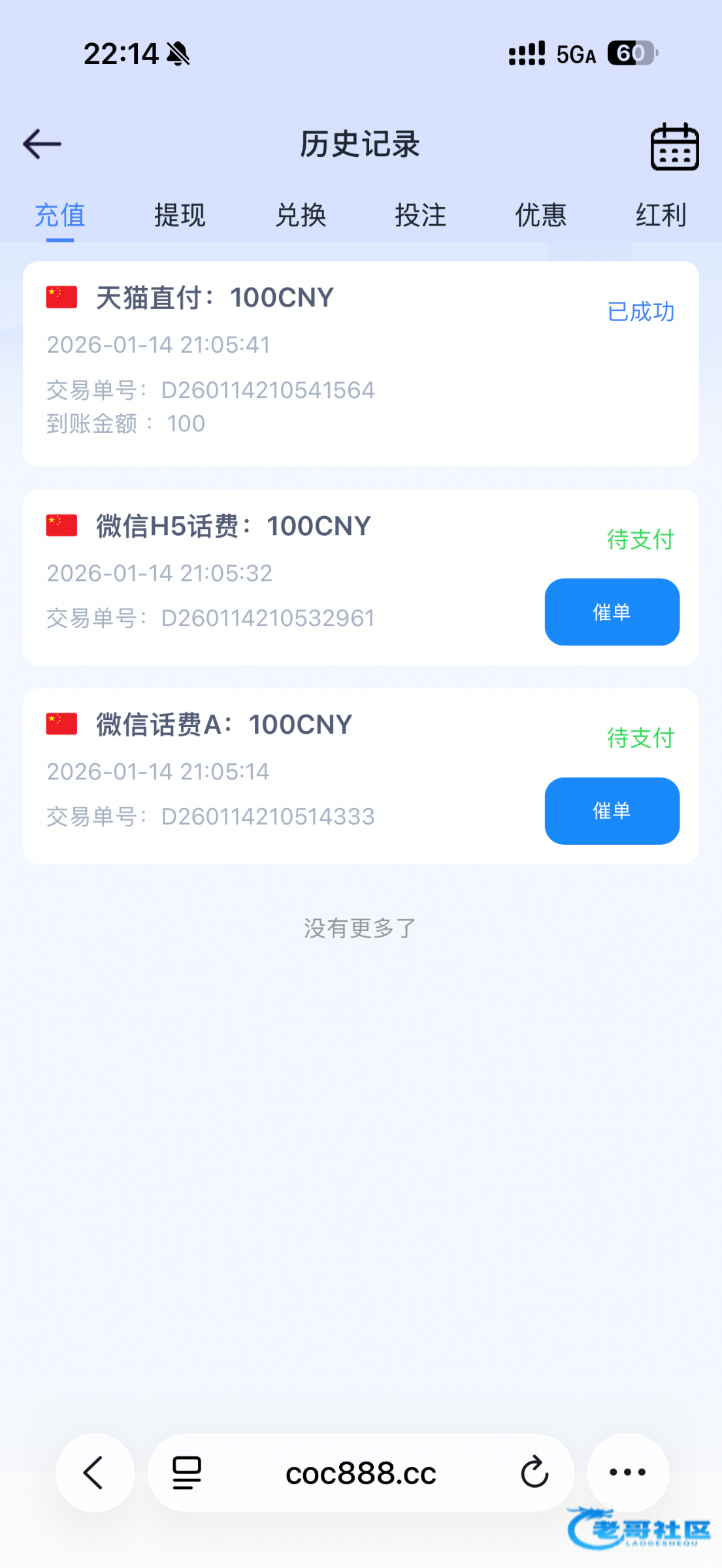Screen dimensions: 722x1568
Task: Go back using the top-left arrow
Action: (x=42, y=144)
